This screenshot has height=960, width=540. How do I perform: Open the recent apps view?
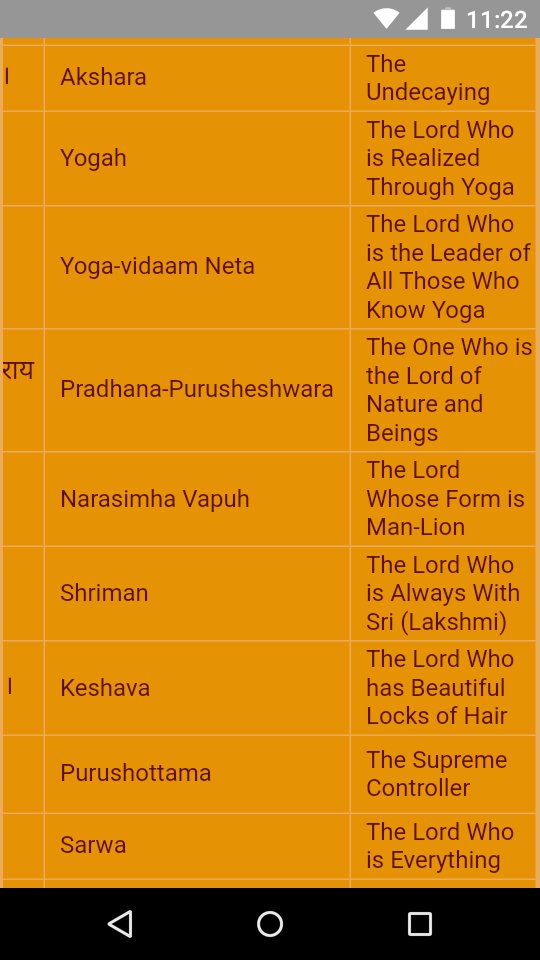[x=420, y=923]
